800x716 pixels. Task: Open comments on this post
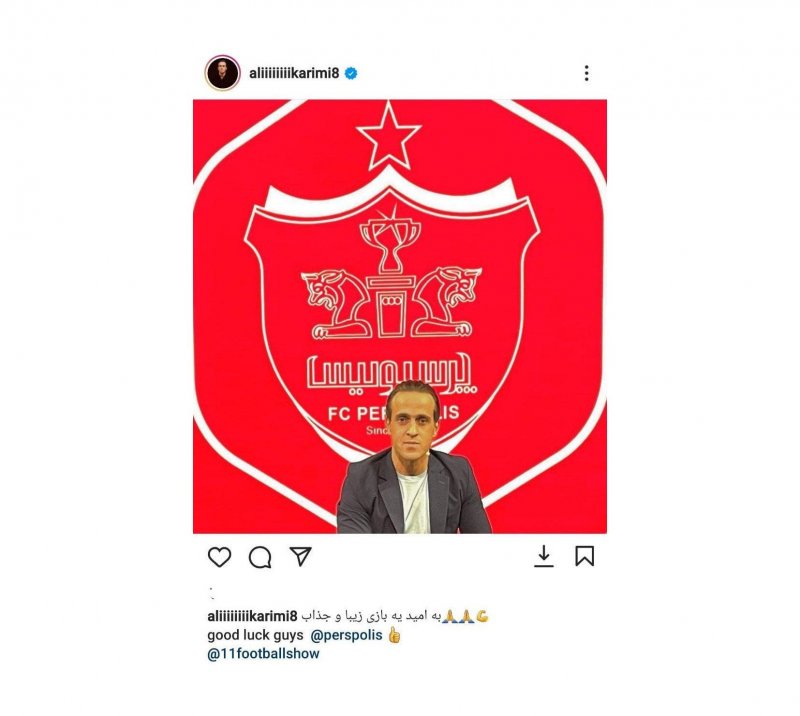tap(260, 557)
